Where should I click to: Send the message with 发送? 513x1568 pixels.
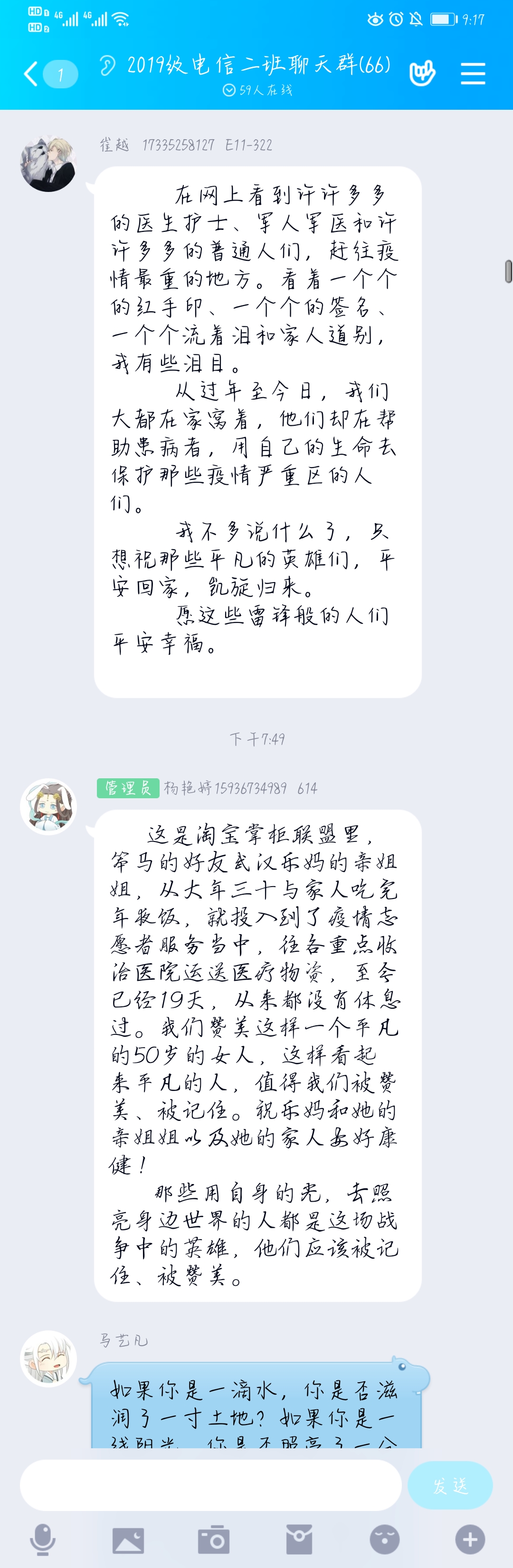pyautogui.click(x=450, y=1485)
